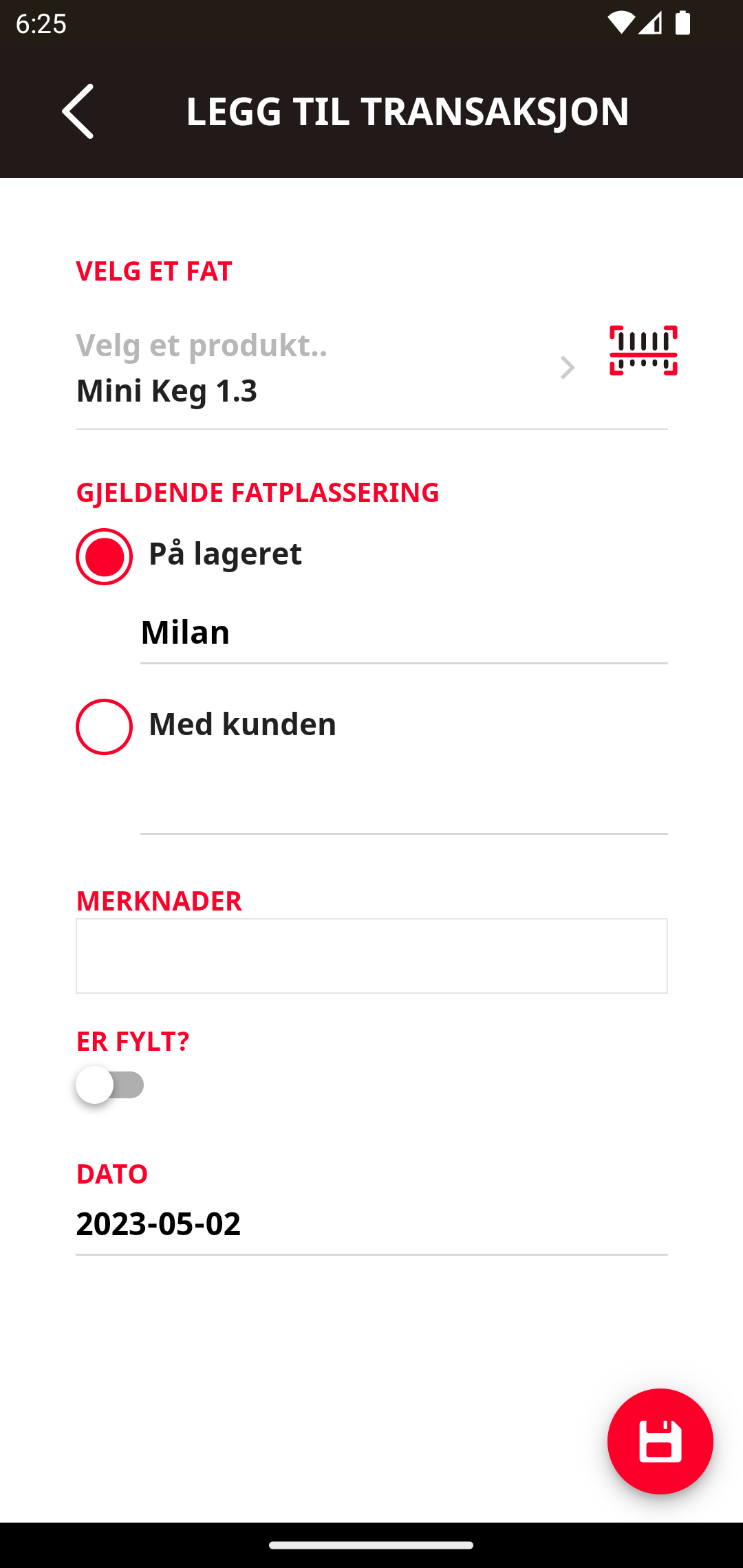Tap the cellular signal indicator
Screen dimensions: 743x1568
pos(652,22)
